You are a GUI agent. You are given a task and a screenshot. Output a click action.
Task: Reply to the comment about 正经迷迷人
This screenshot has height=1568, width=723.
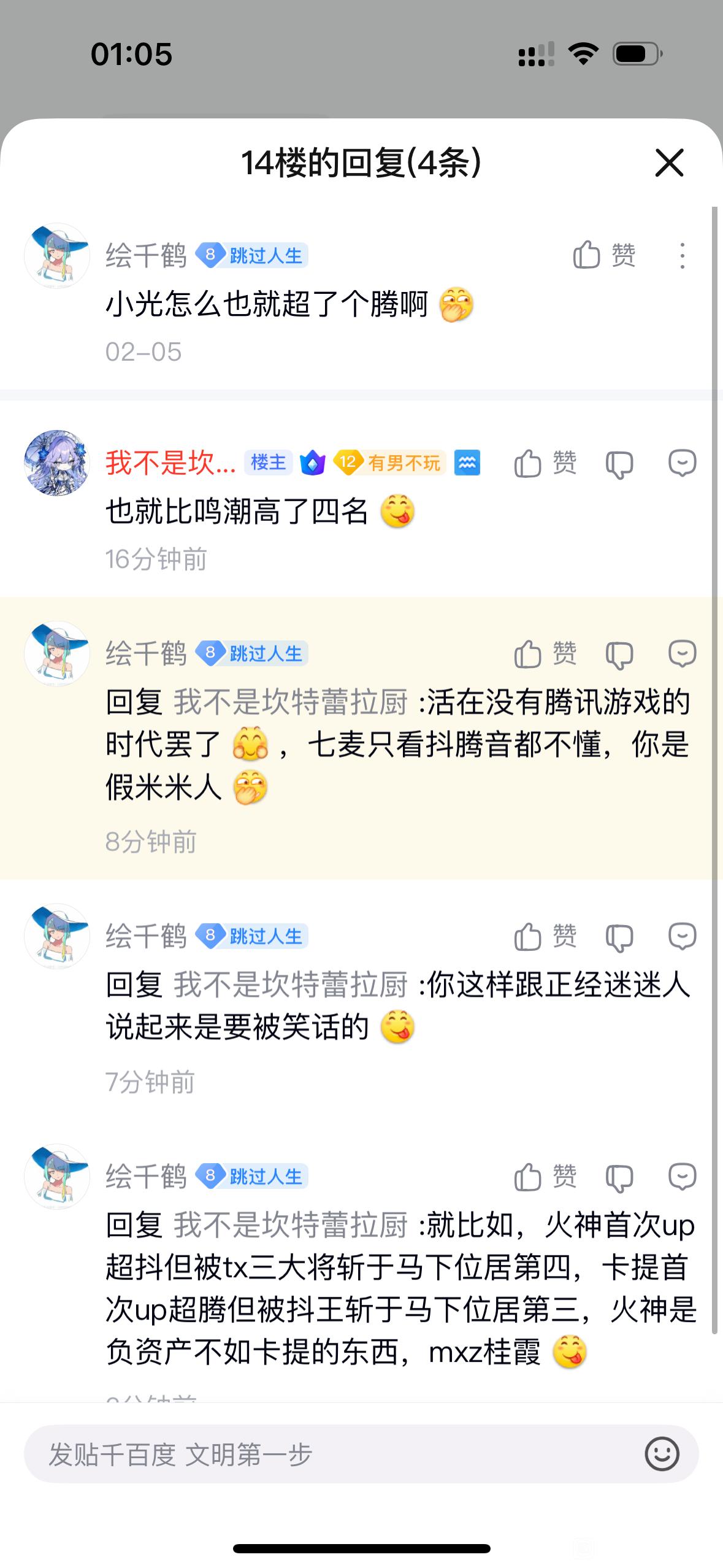point(682,937)
